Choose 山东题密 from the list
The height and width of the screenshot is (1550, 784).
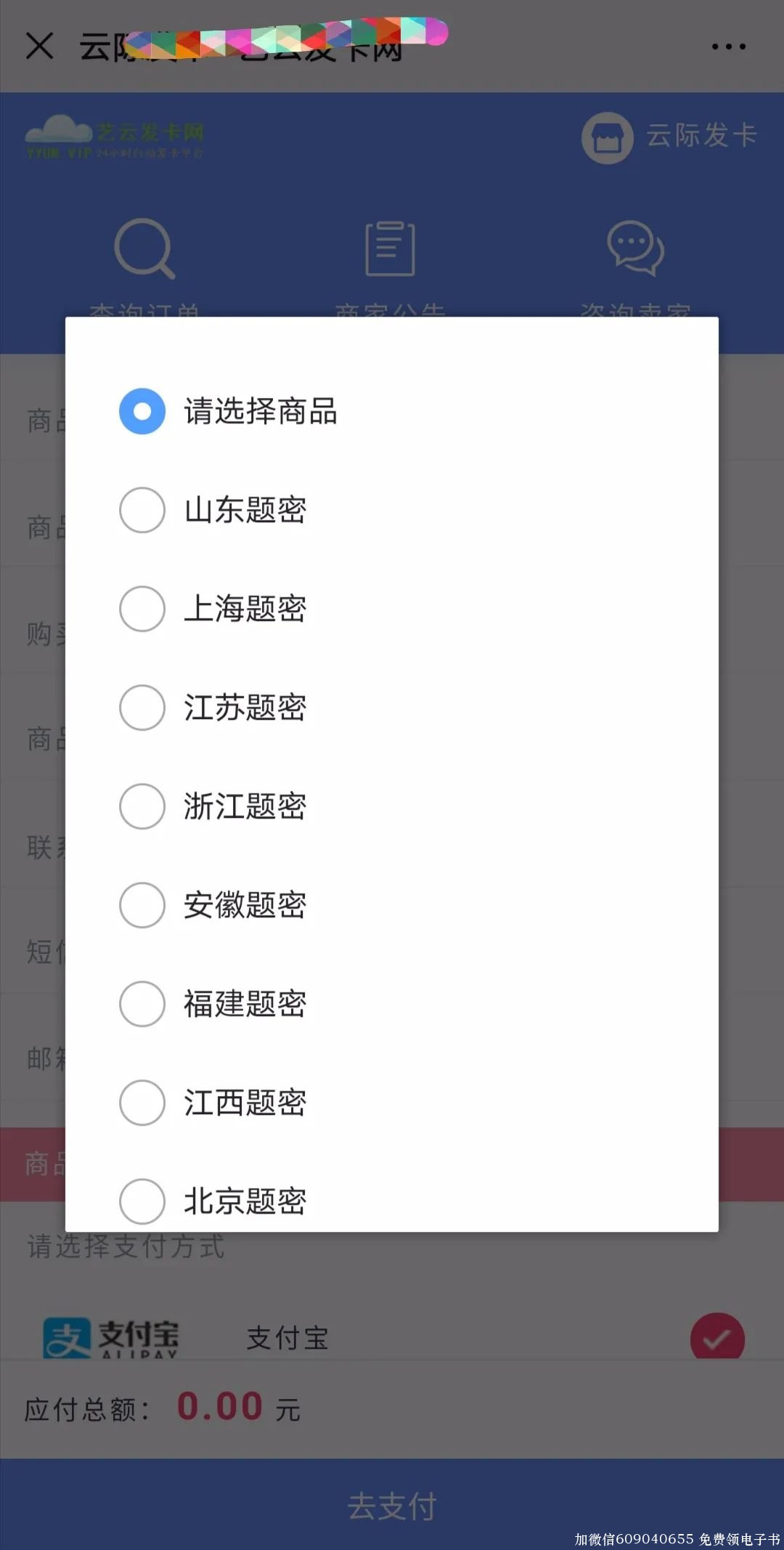(142, 510)
